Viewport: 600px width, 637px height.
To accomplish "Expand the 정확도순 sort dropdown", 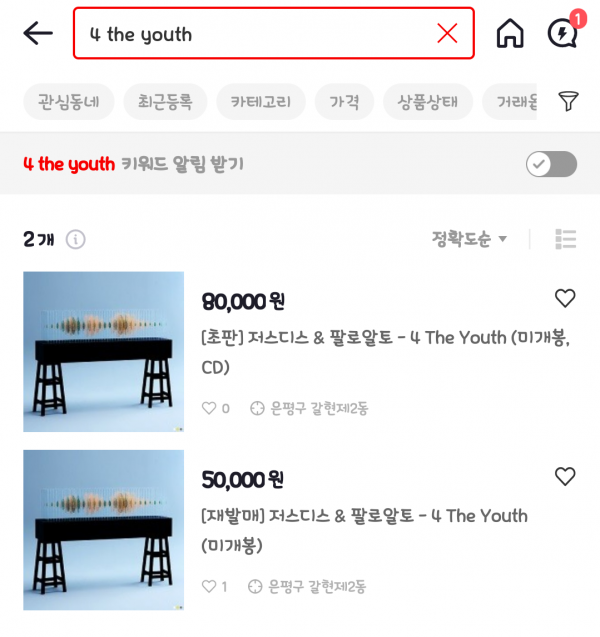I will [x=469, y=239].
